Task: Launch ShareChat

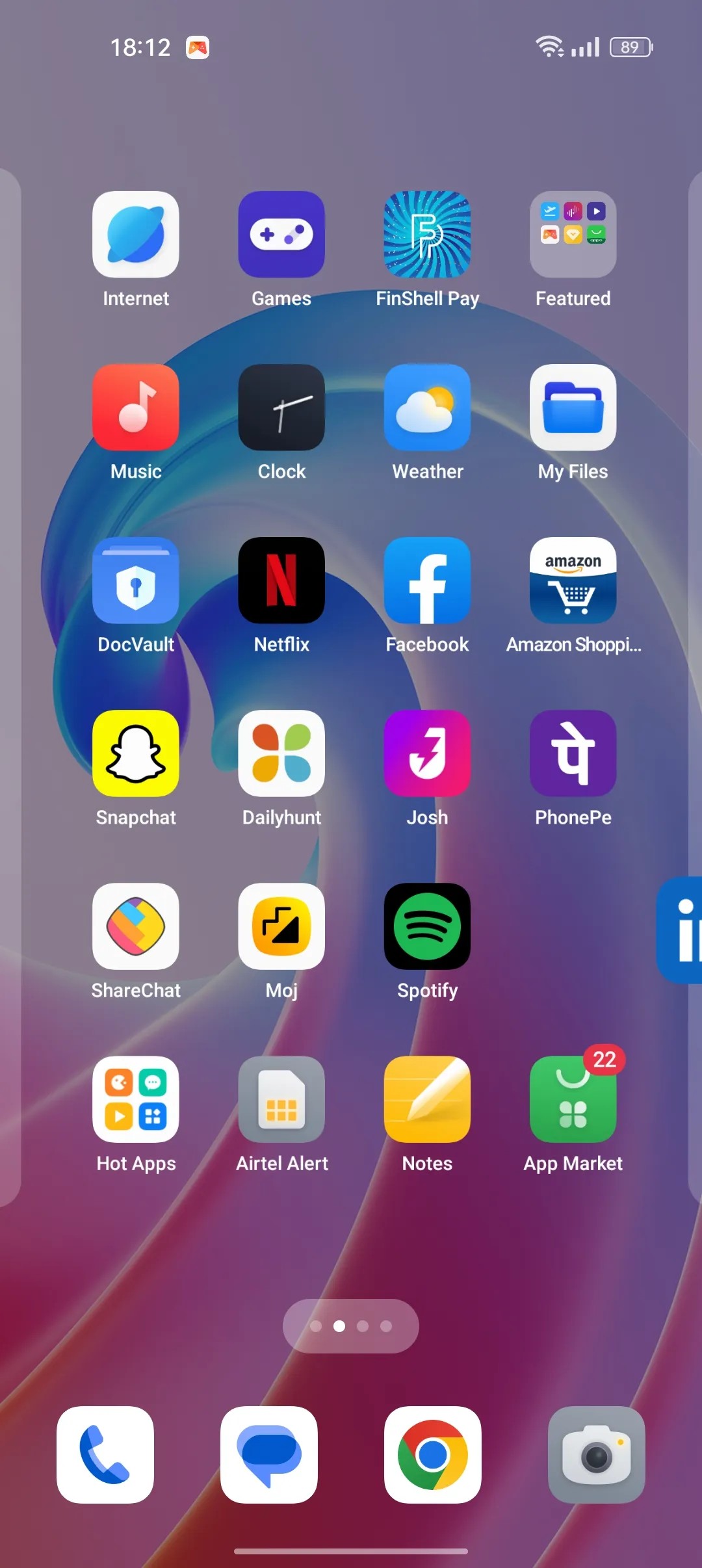Action: click(136, 926)
